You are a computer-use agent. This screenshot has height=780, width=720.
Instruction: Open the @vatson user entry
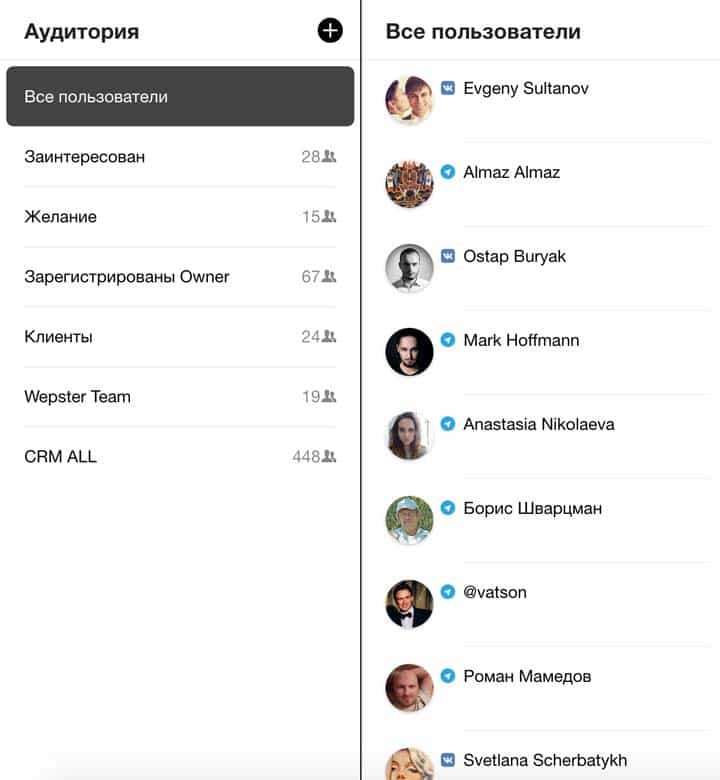(494, 593)
